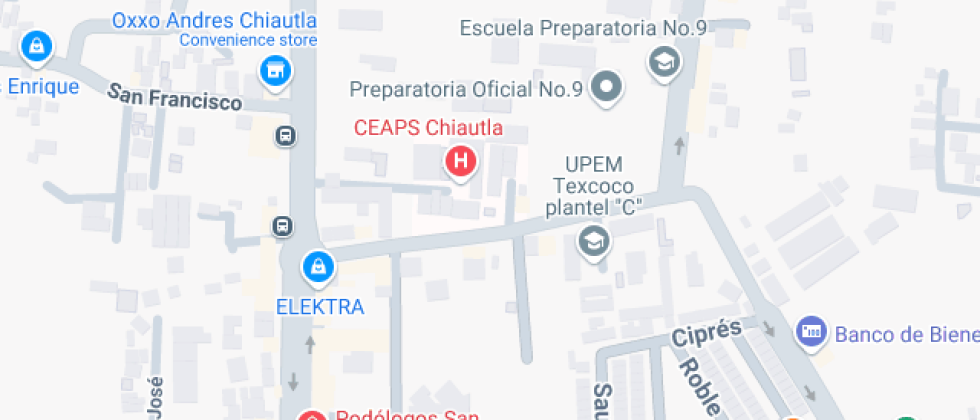Tap the bus stop icon above ELEKTRA
The height and width of the screenshot is (420, 980).
click(x=282, y=226)
